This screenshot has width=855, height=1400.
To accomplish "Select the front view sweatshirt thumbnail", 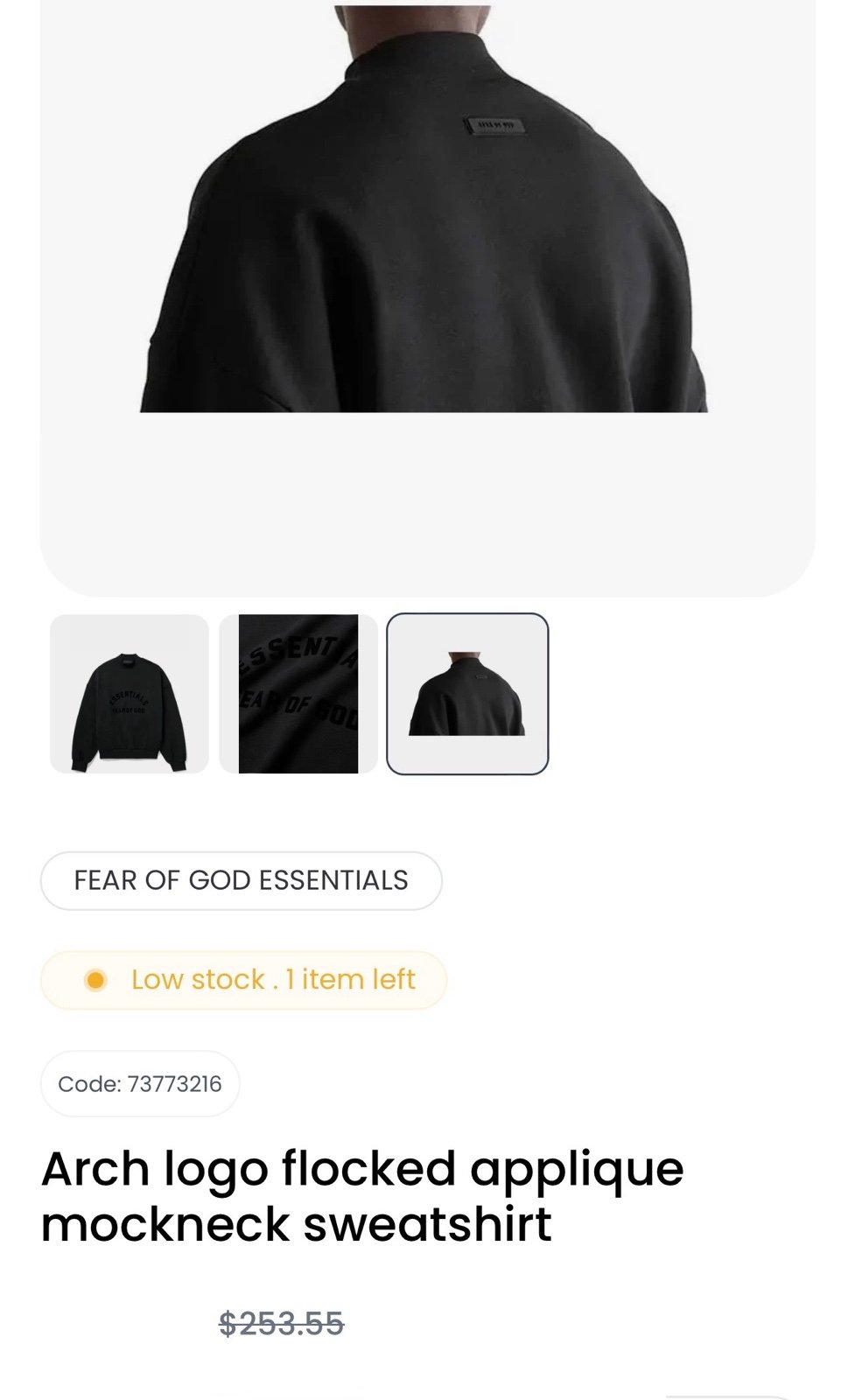I will 130,694.
